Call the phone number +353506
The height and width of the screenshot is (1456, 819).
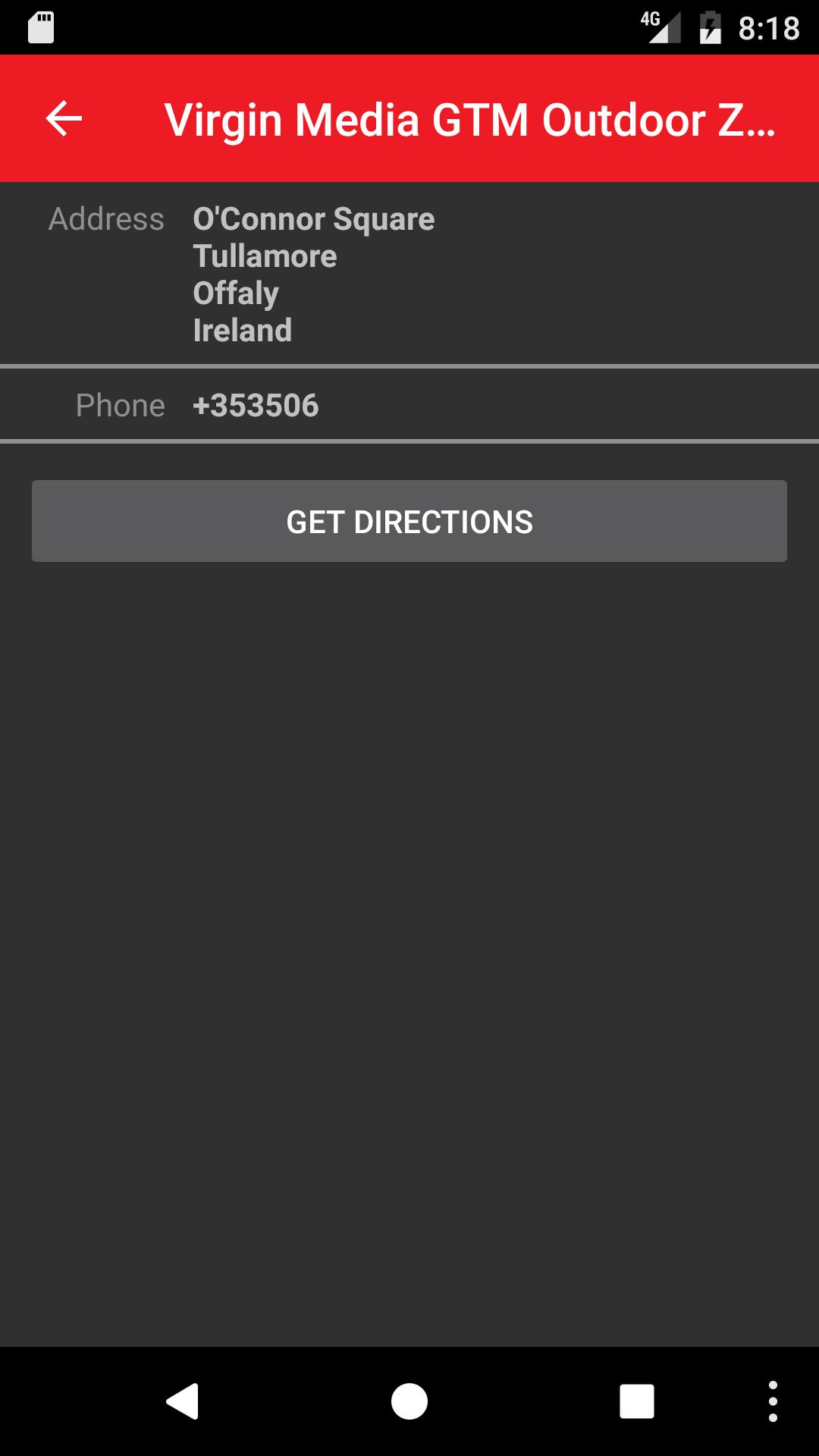256,406
